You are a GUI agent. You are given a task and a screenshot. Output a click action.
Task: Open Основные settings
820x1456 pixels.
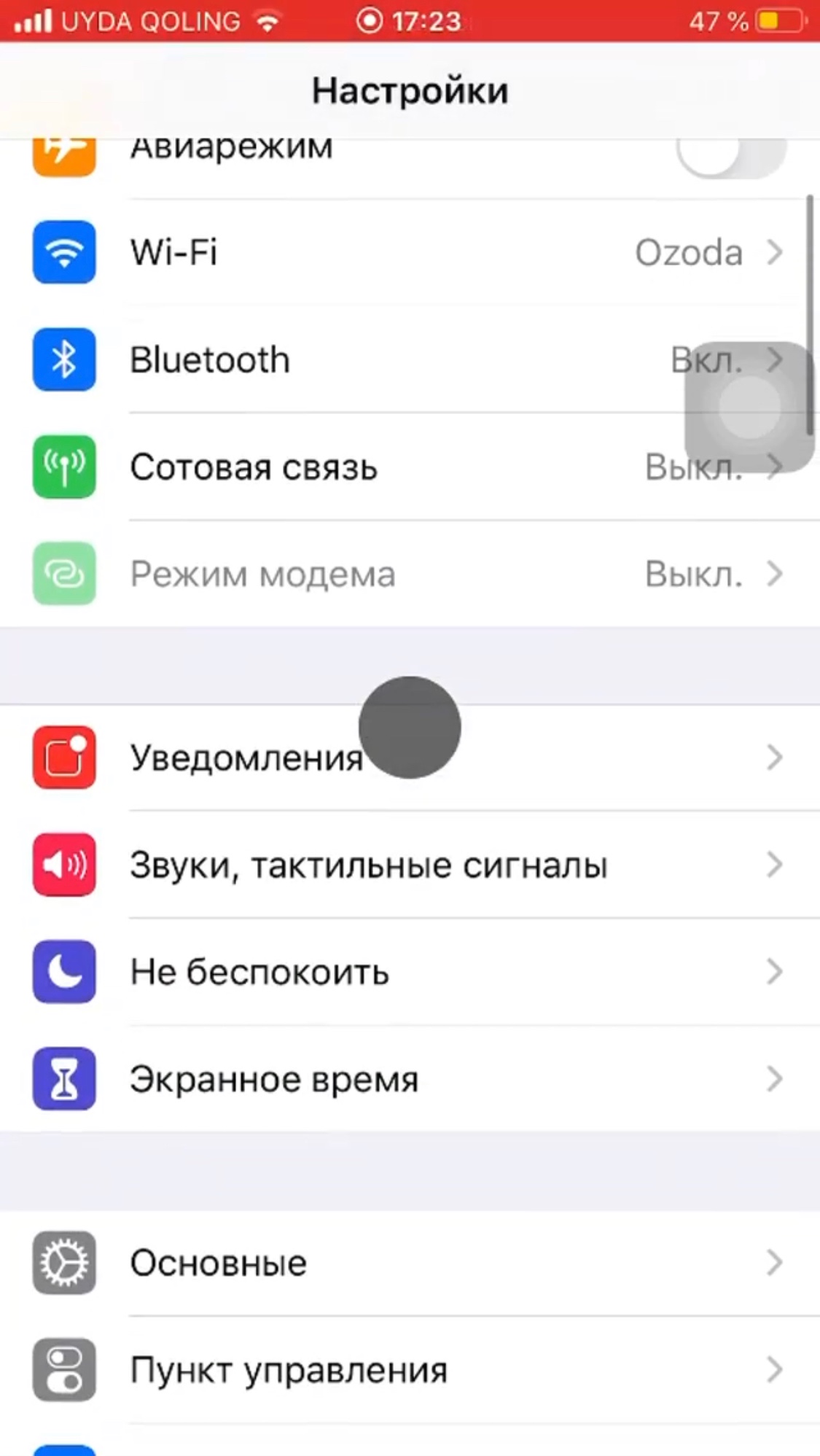click(410, 1263)
